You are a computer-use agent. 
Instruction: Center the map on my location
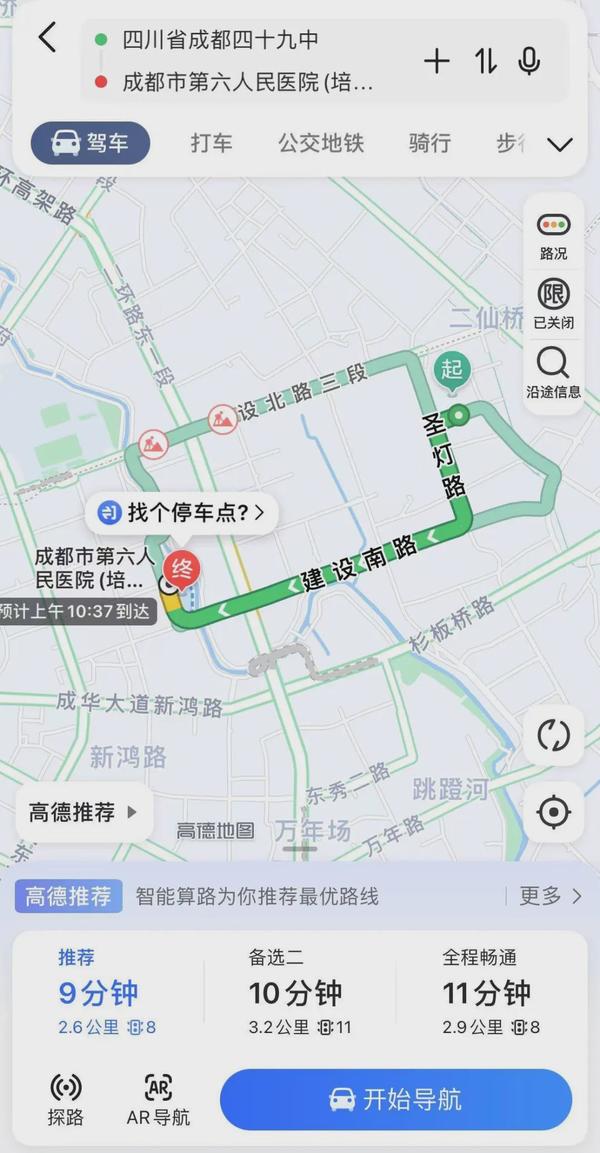(x=553, y=811)
